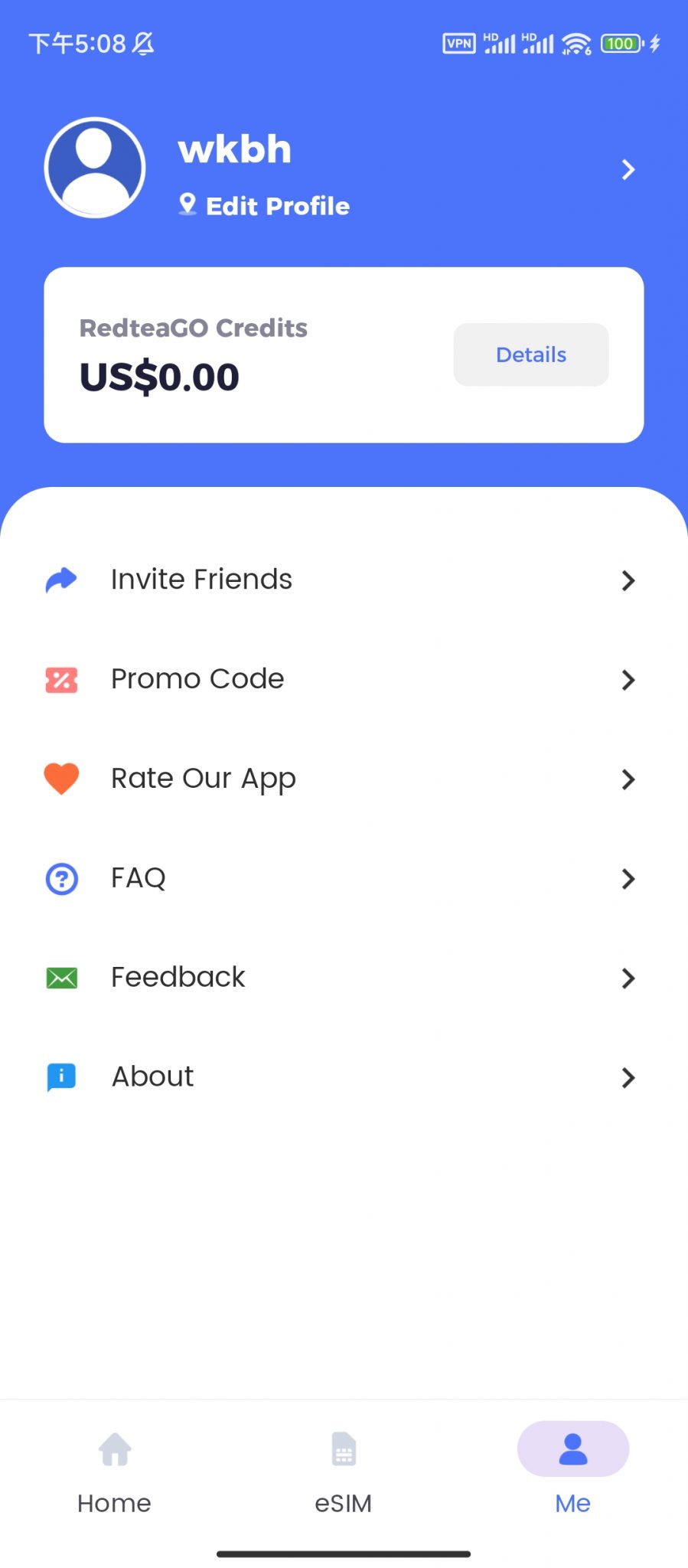Screen dimensions: 688x1568
Task: Send Feedback to the app
Action: click(178, 978)
